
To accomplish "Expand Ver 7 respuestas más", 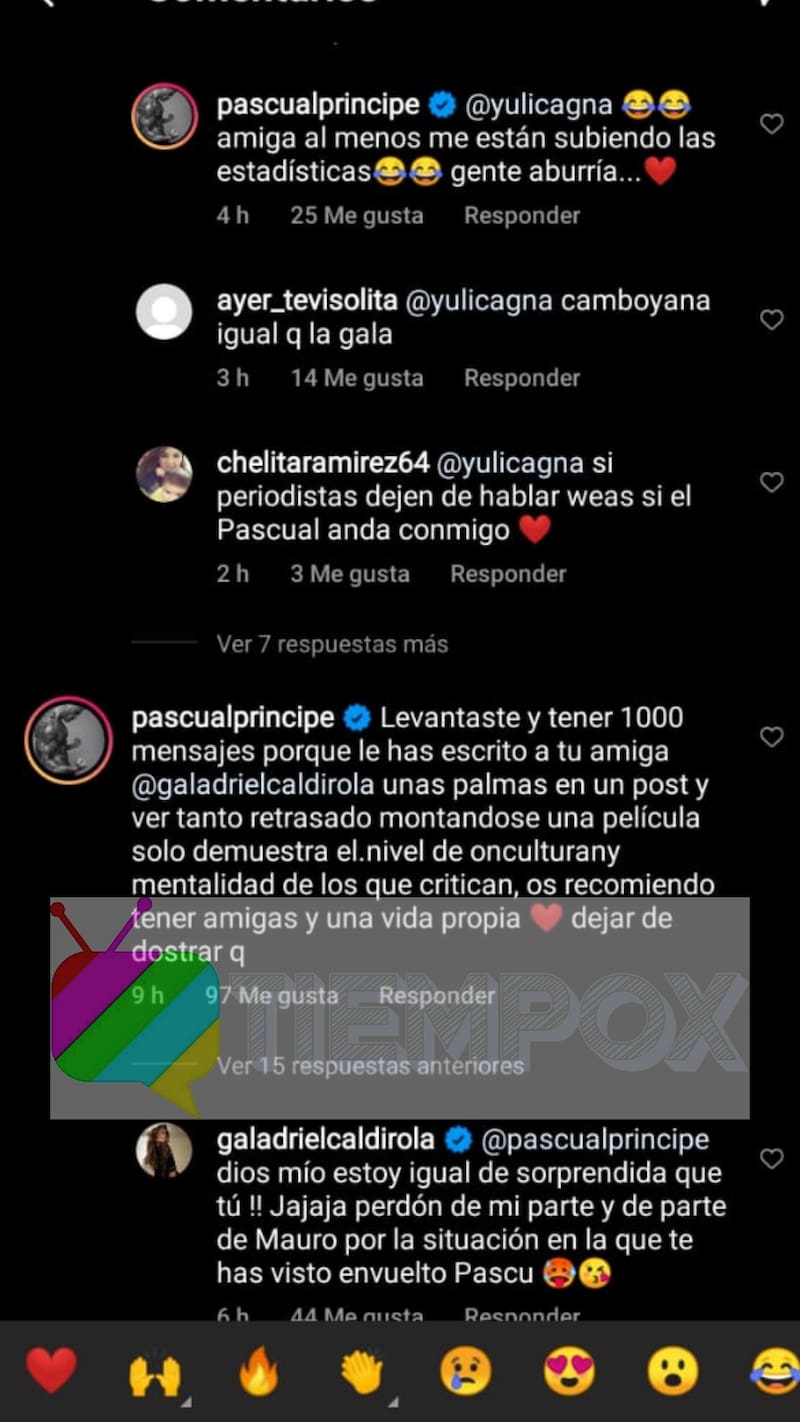I will (x=332, y=644).
